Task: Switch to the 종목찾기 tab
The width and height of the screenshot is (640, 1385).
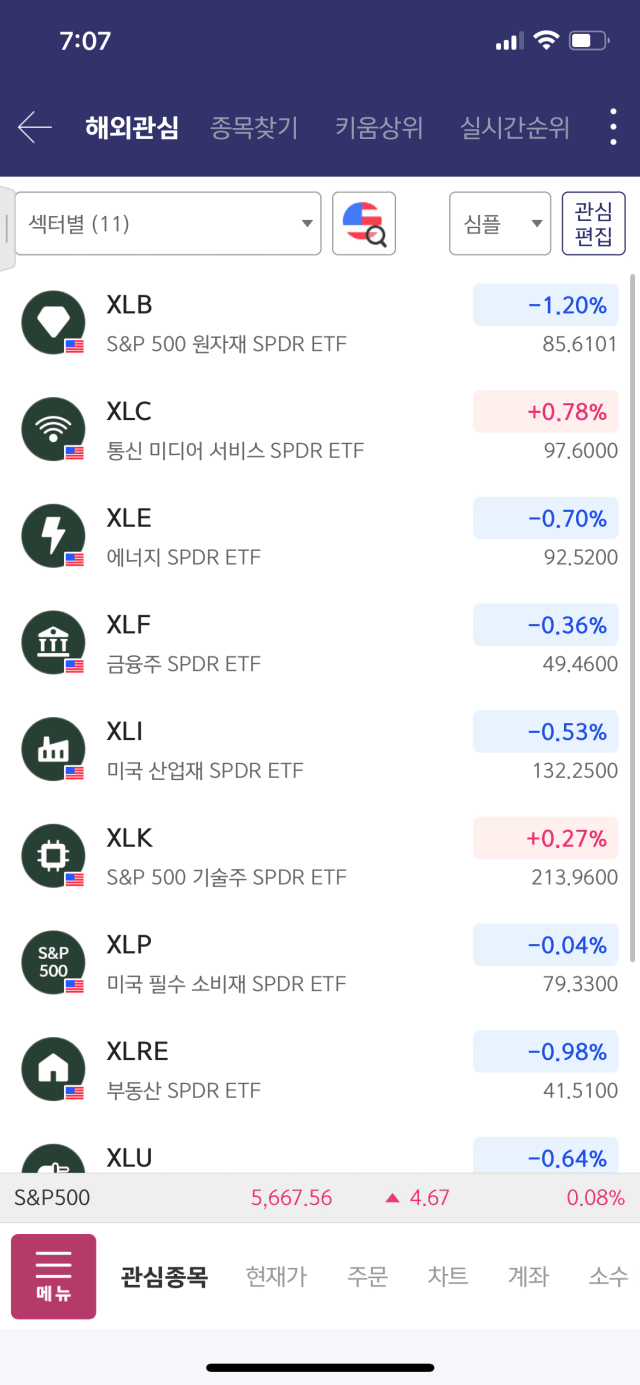Action: (x=254, y=128)
